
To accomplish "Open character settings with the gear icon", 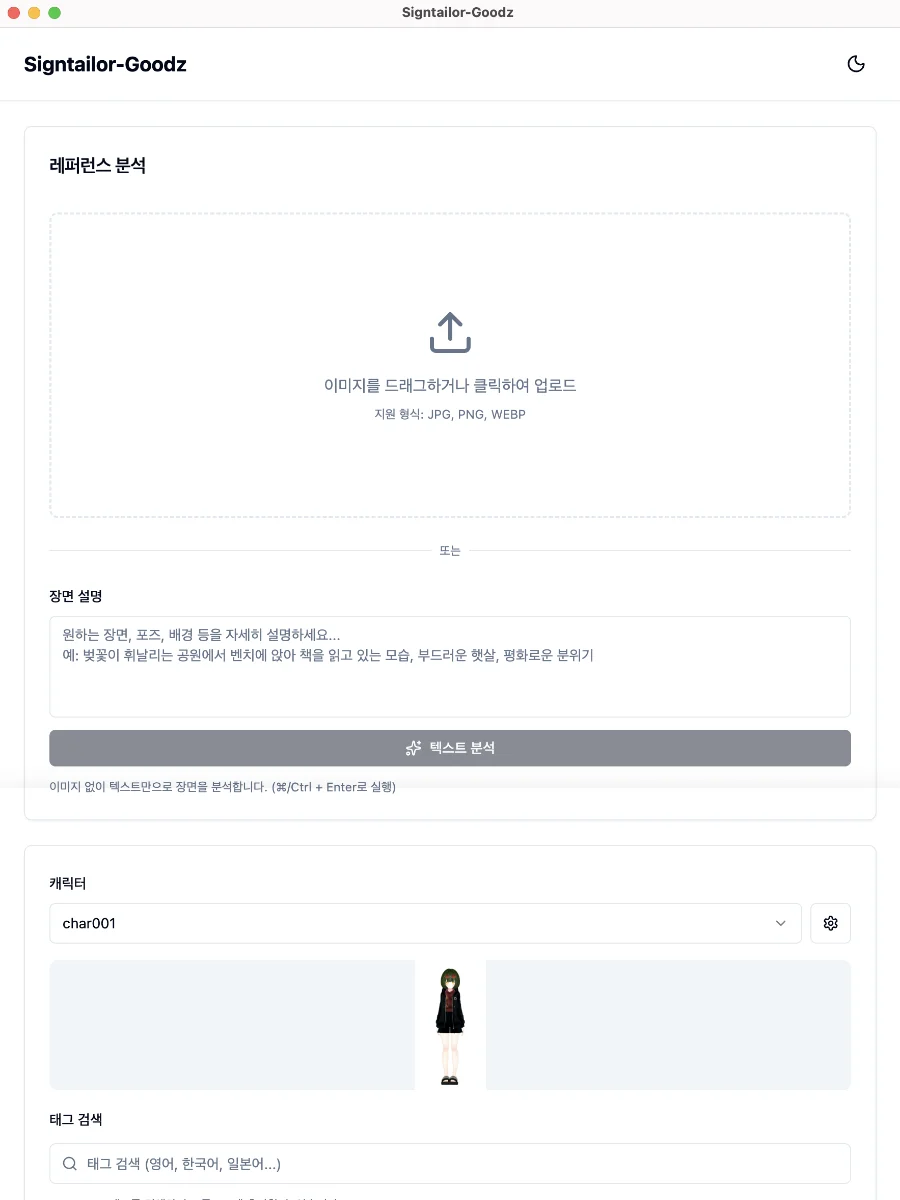I will click(x=830, y=923).
